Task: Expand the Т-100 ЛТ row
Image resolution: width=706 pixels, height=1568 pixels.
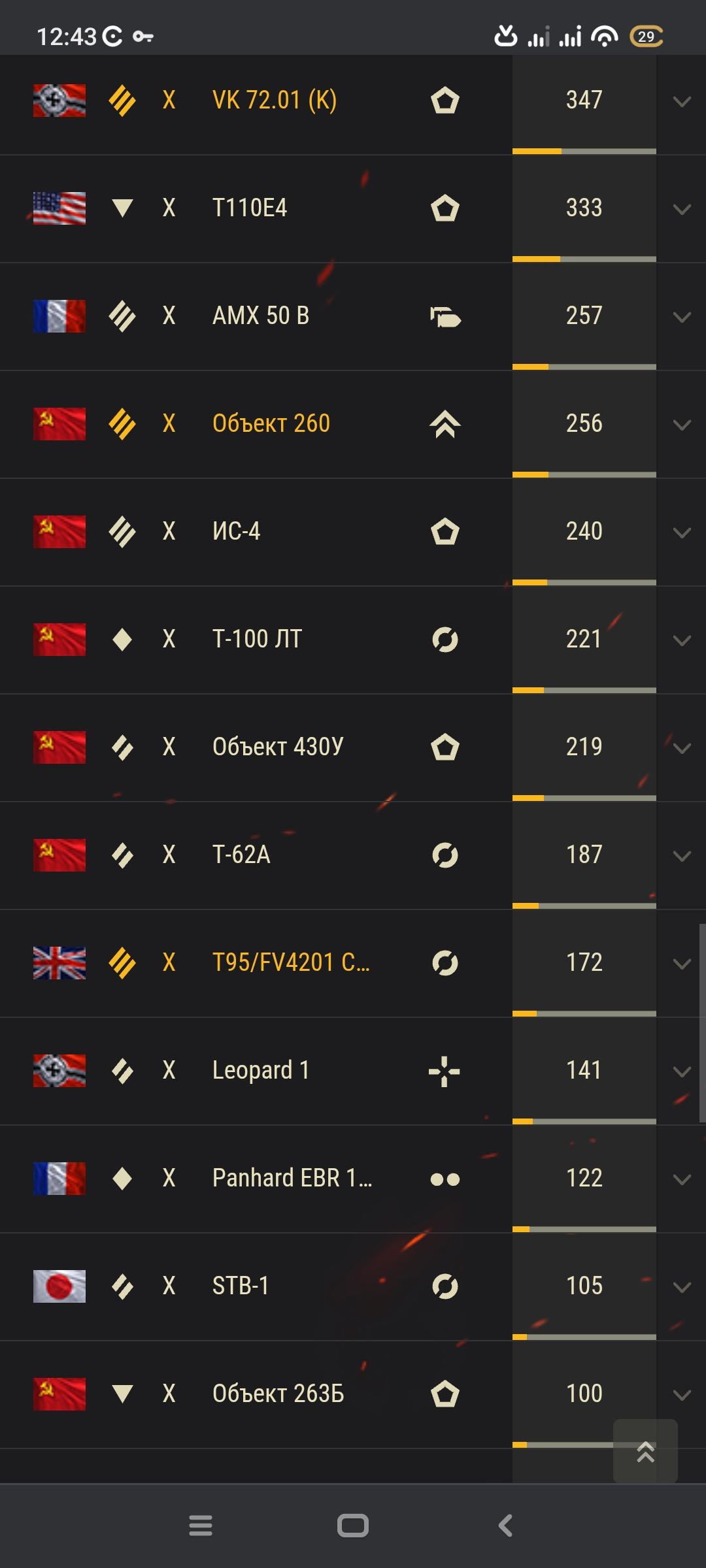Action: click(682, 641)
